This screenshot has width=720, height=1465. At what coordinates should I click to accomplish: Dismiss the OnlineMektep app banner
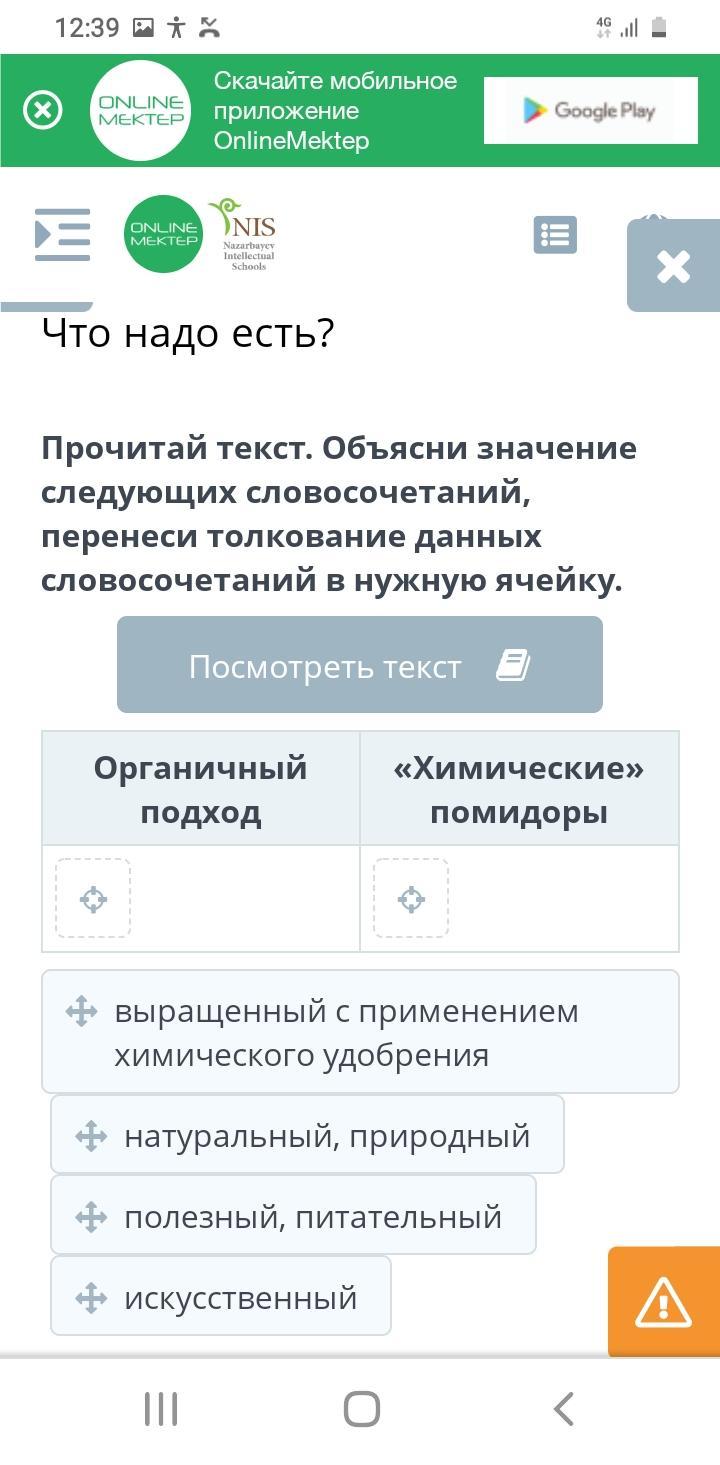tap(42, 110)
